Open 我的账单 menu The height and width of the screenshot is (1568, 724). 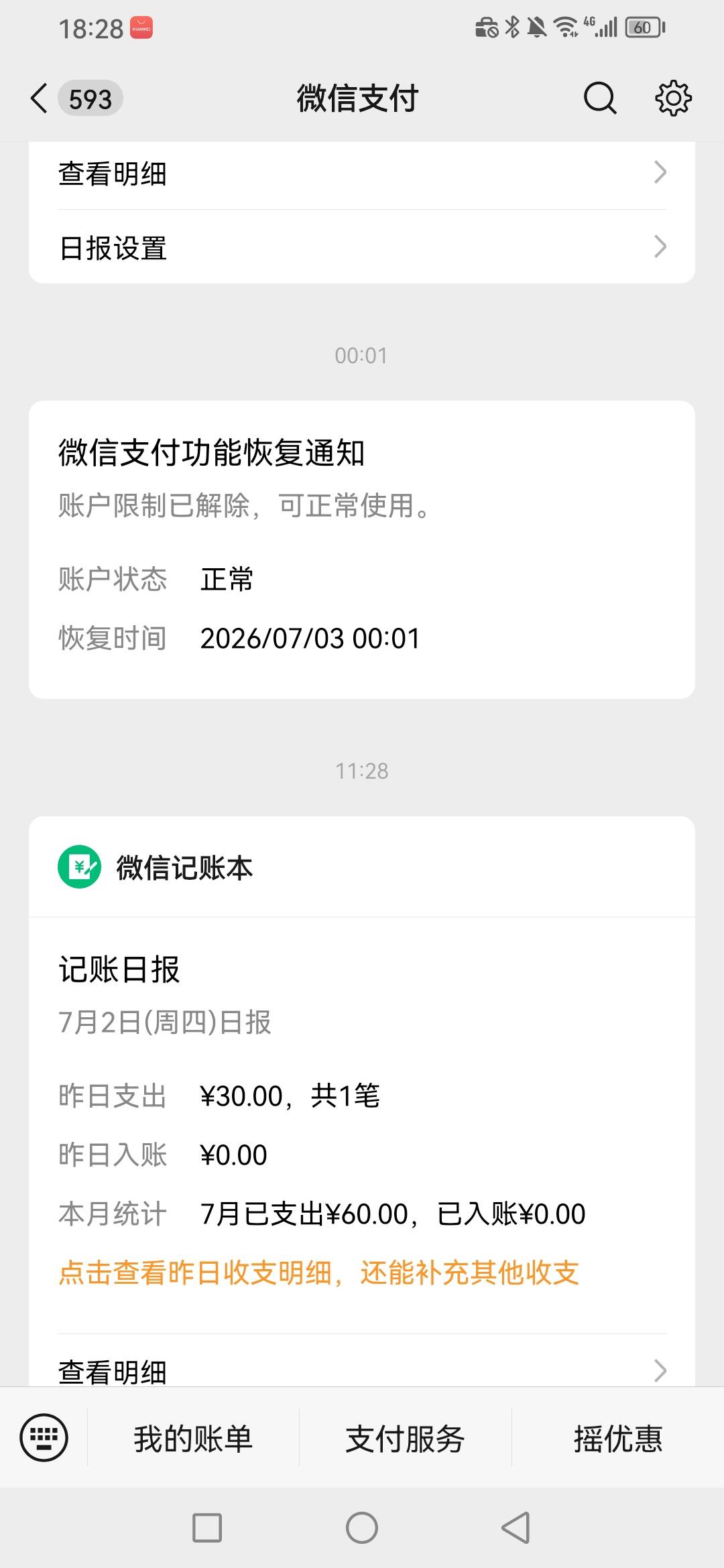tap(193, 1438)
